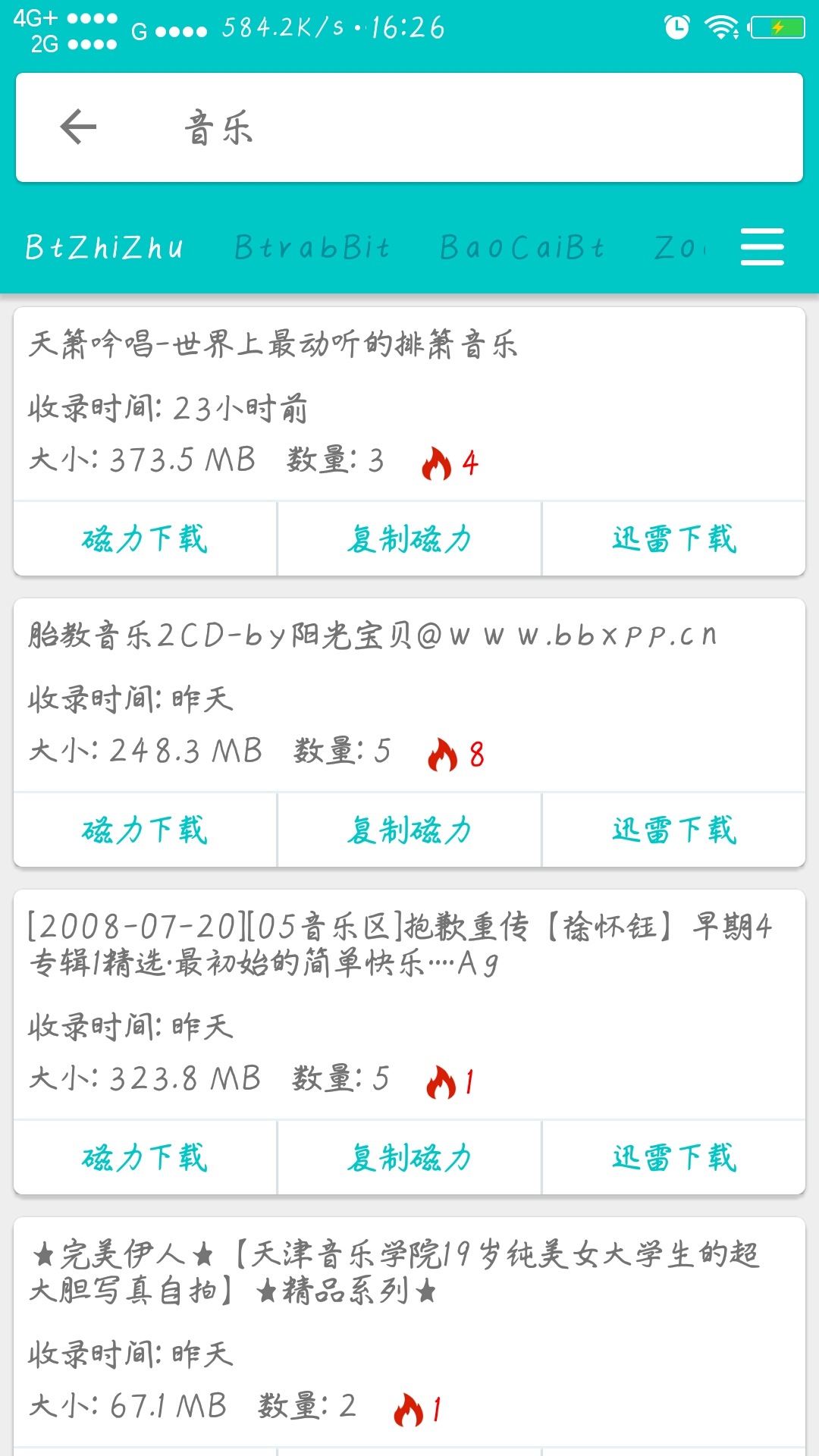The width and height of the screenshot is (819, 1456).
Task: Click 复制磁力 on the 徐怀钰 album result
Action: [409, 1156]
